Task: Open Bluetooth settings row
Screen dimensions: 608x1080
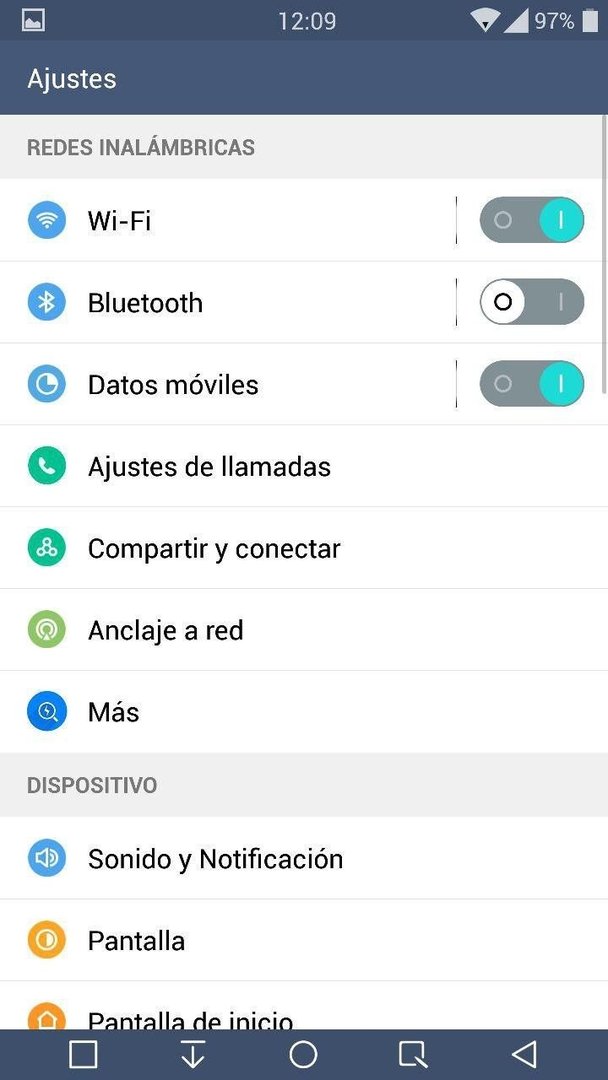Action: 227,302
